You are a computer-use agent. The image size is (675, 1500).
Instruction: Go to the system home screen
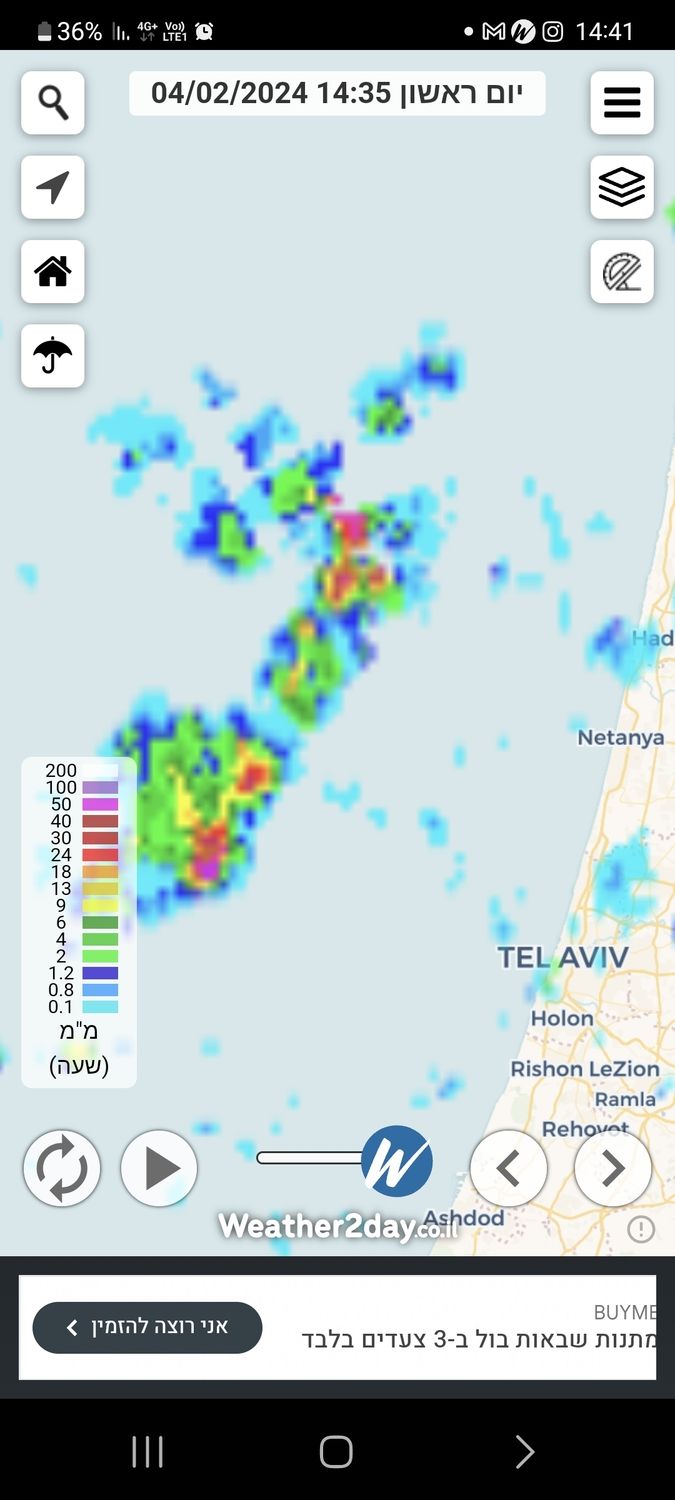336,1451
